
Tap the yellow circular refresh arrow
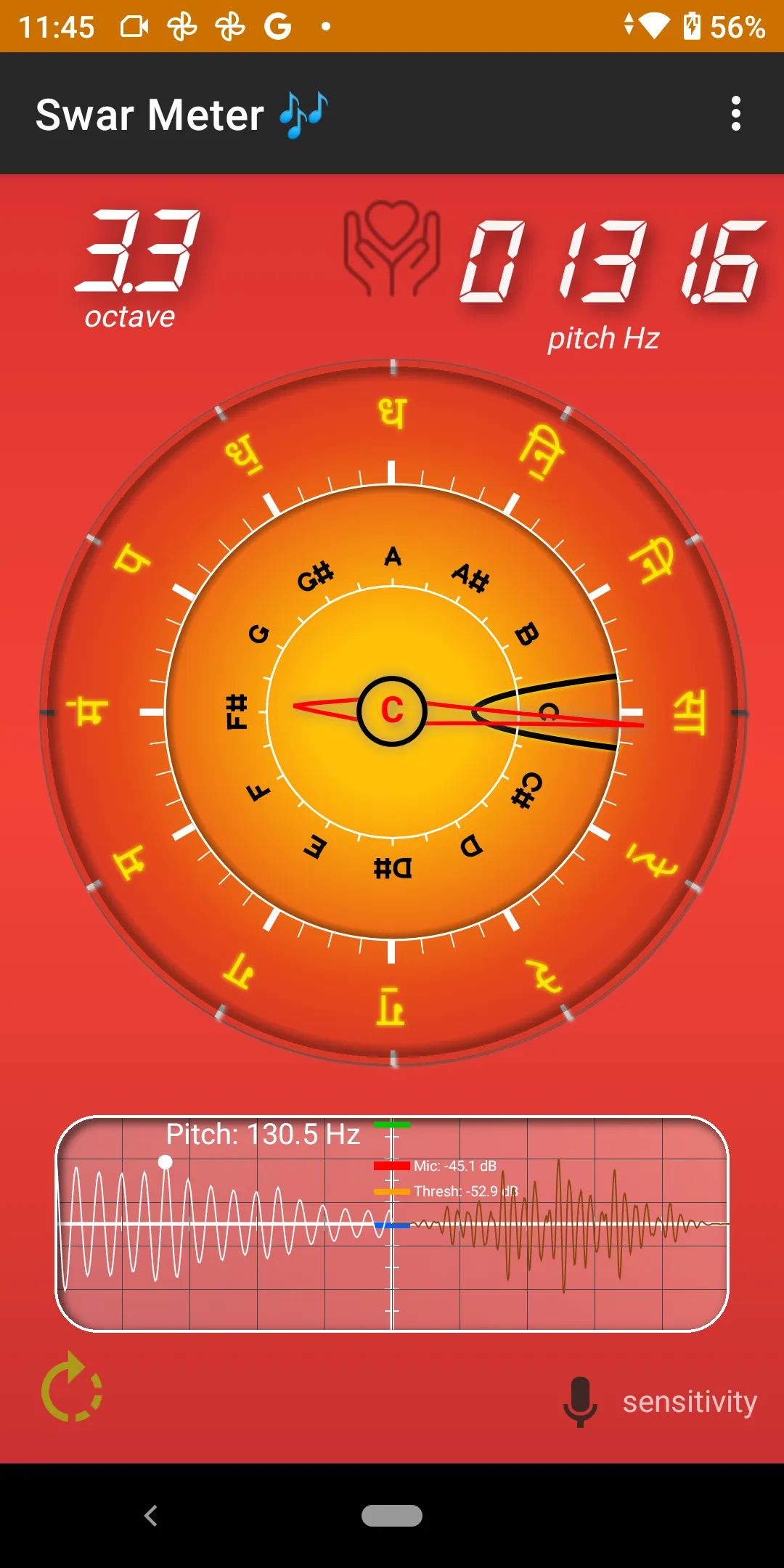tap(72, 1387)
